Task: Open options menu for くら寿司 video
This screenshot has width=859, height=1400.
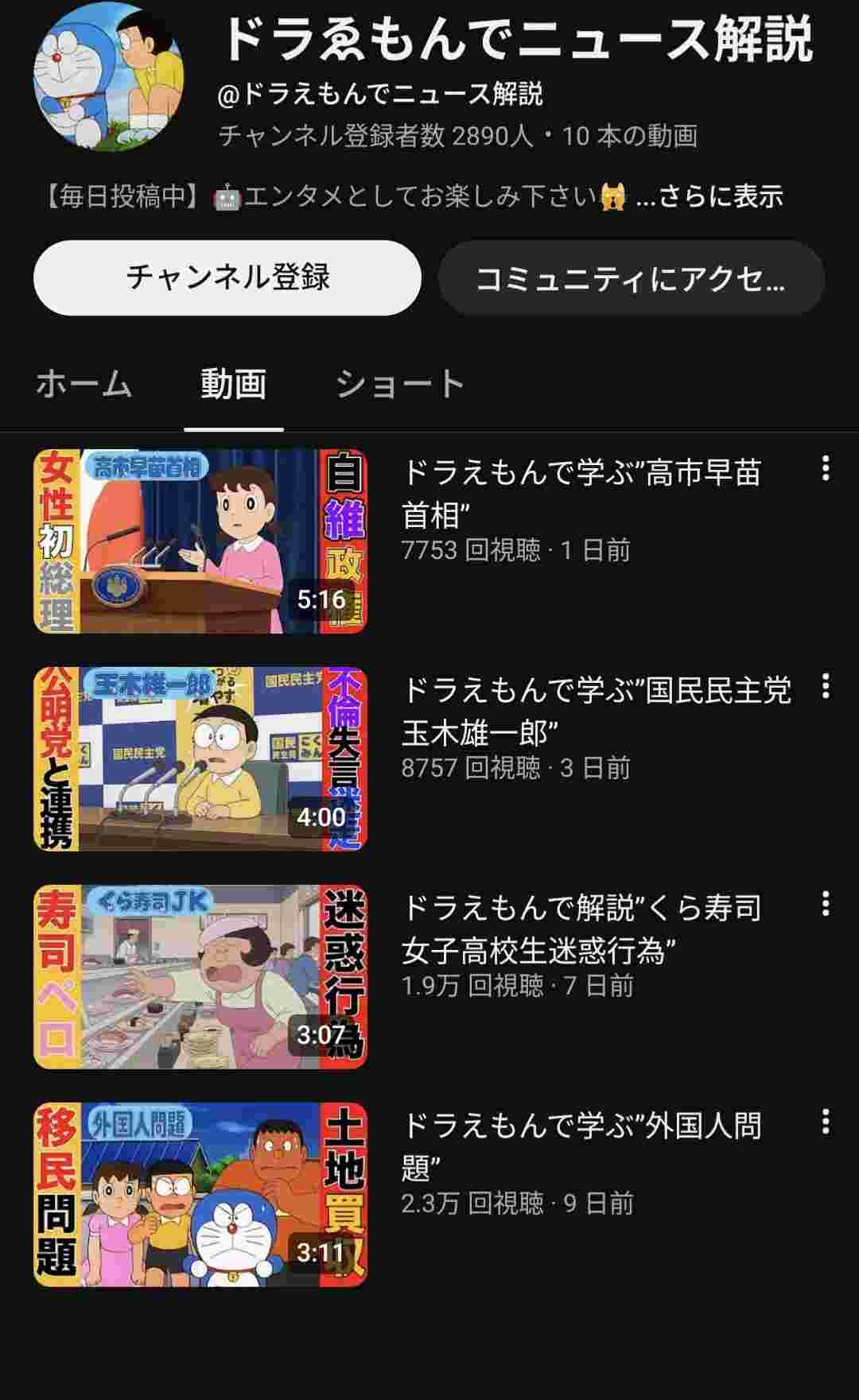Action: pos(826,904)
